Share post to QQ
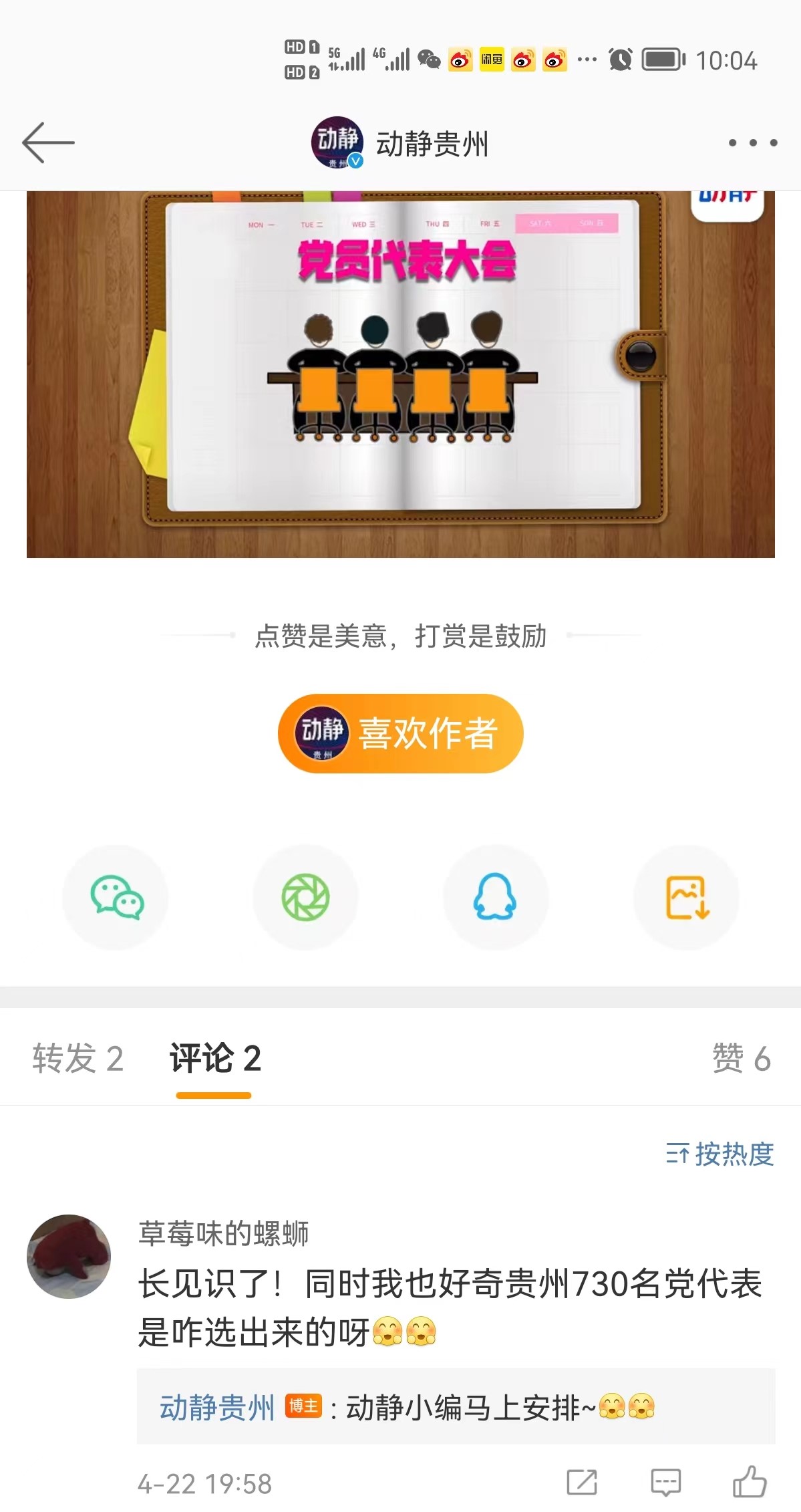The width and height of the screenshot is (801, 1512). click(495, 897)
